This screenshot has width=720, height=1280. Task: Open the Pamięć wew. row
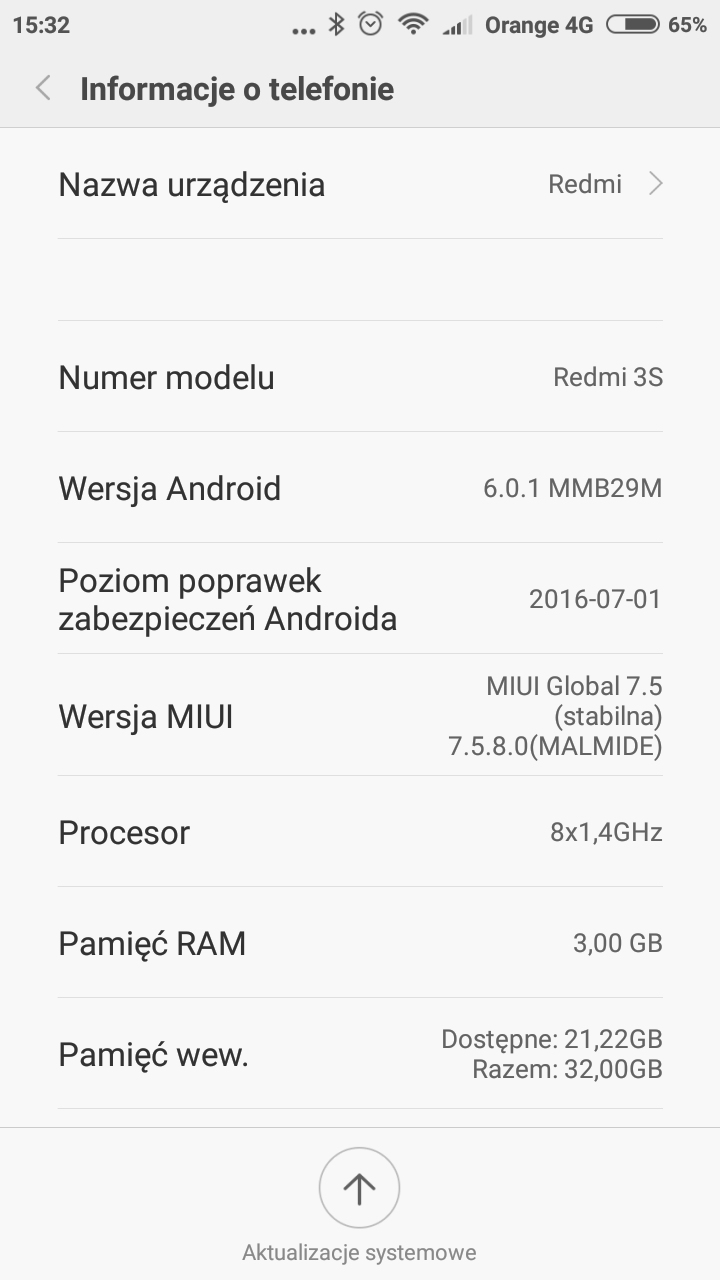[360, 1054]
